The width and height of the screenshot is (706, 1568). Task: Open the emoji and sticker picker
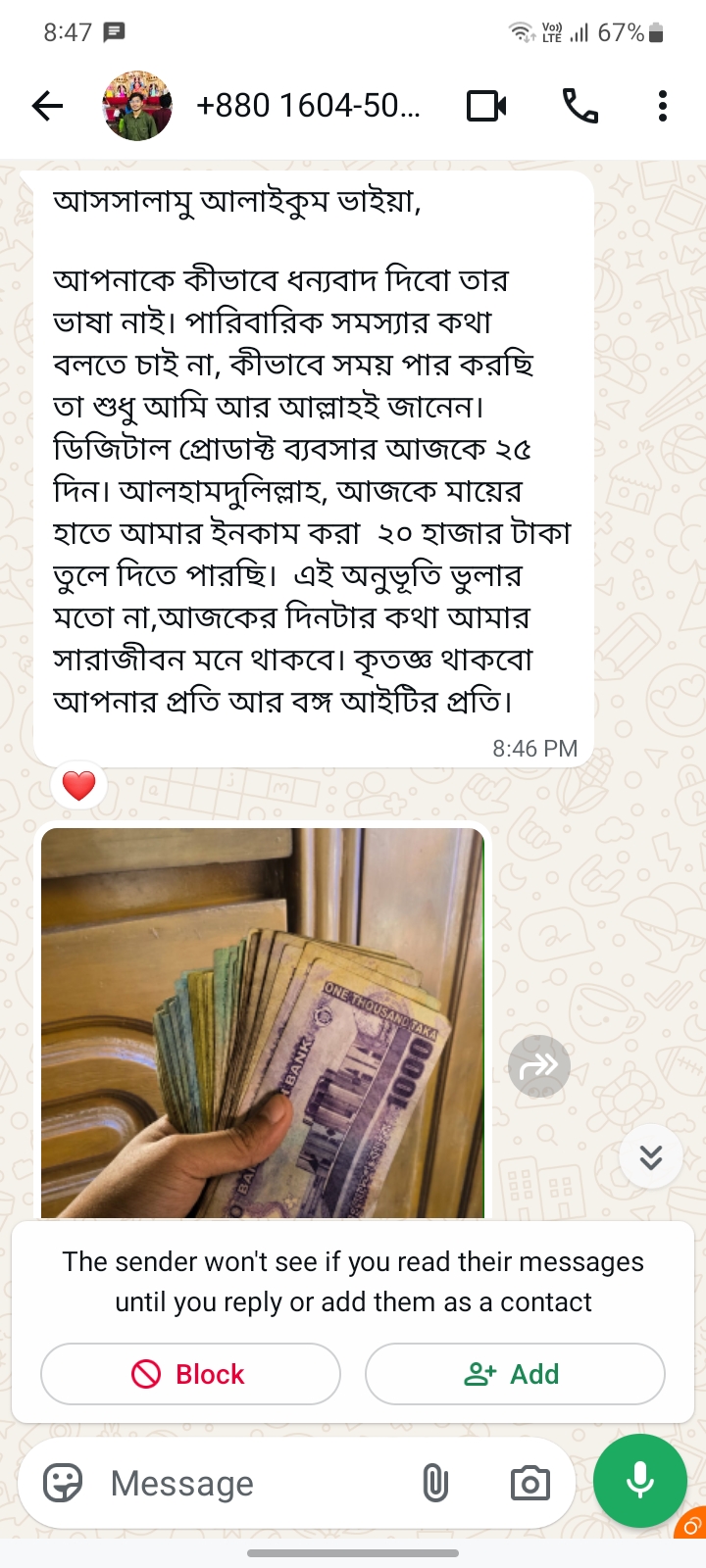(63, 1483)
